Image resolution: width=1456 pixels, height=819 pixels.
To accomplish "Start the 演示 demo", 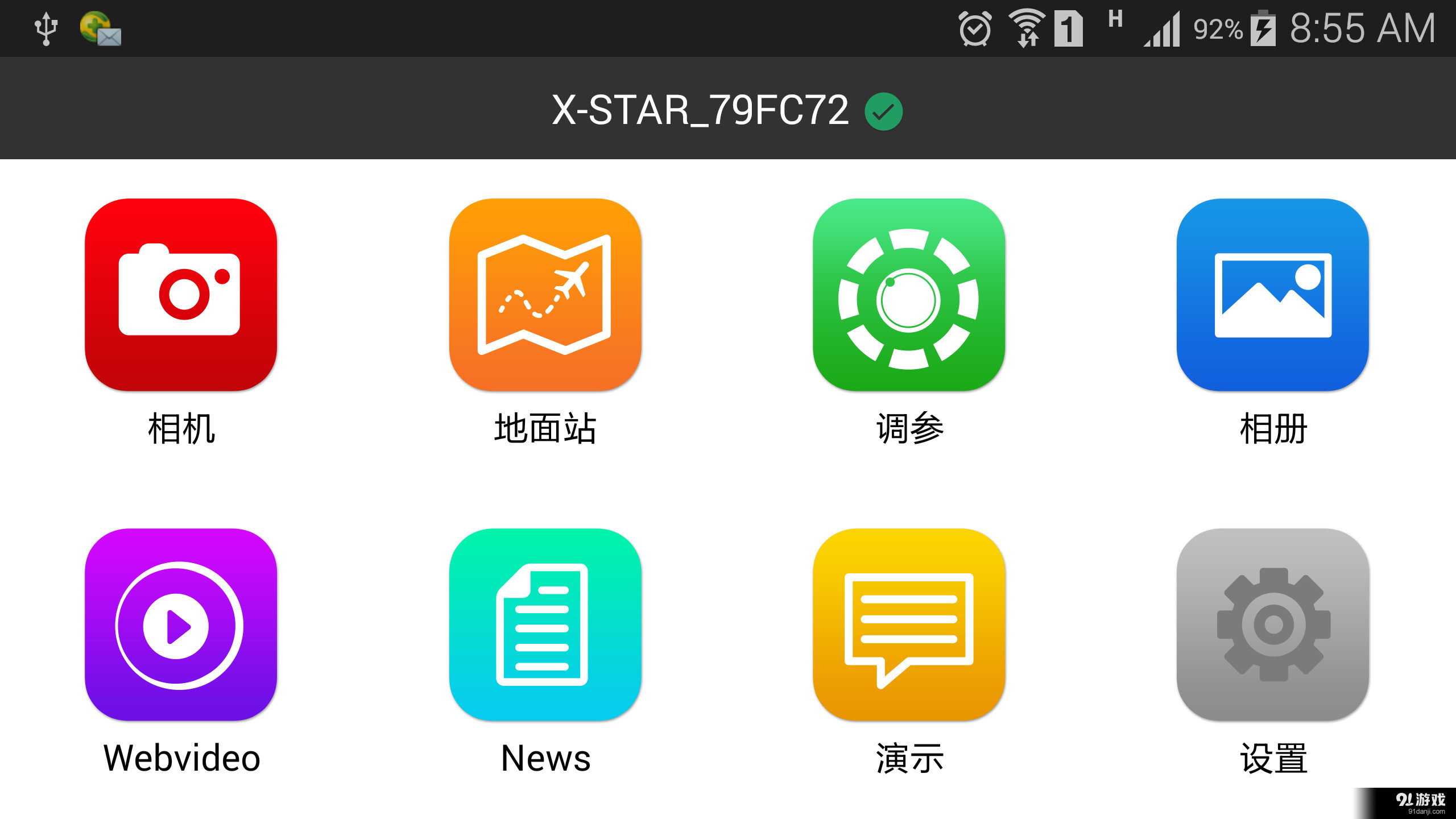I will point(909,624).
